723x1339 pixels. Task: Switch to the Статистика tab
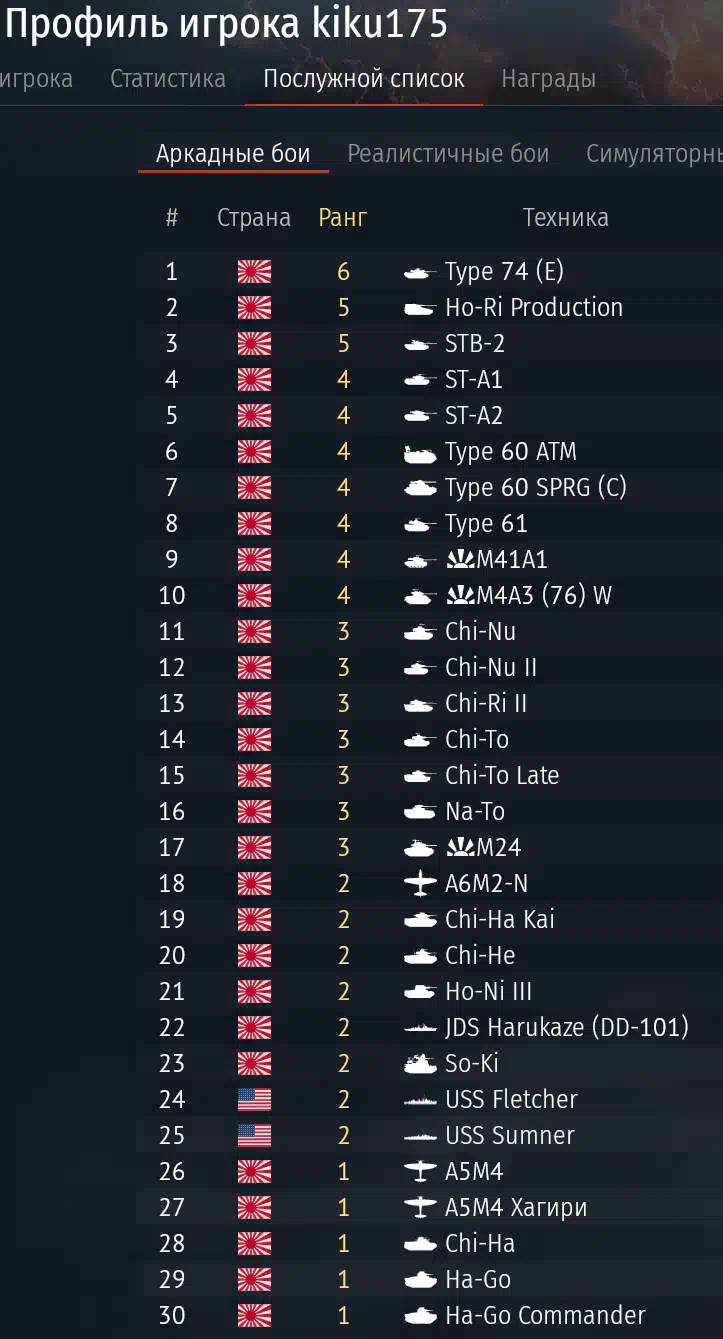pyautogui.click(x=168, y=79)
